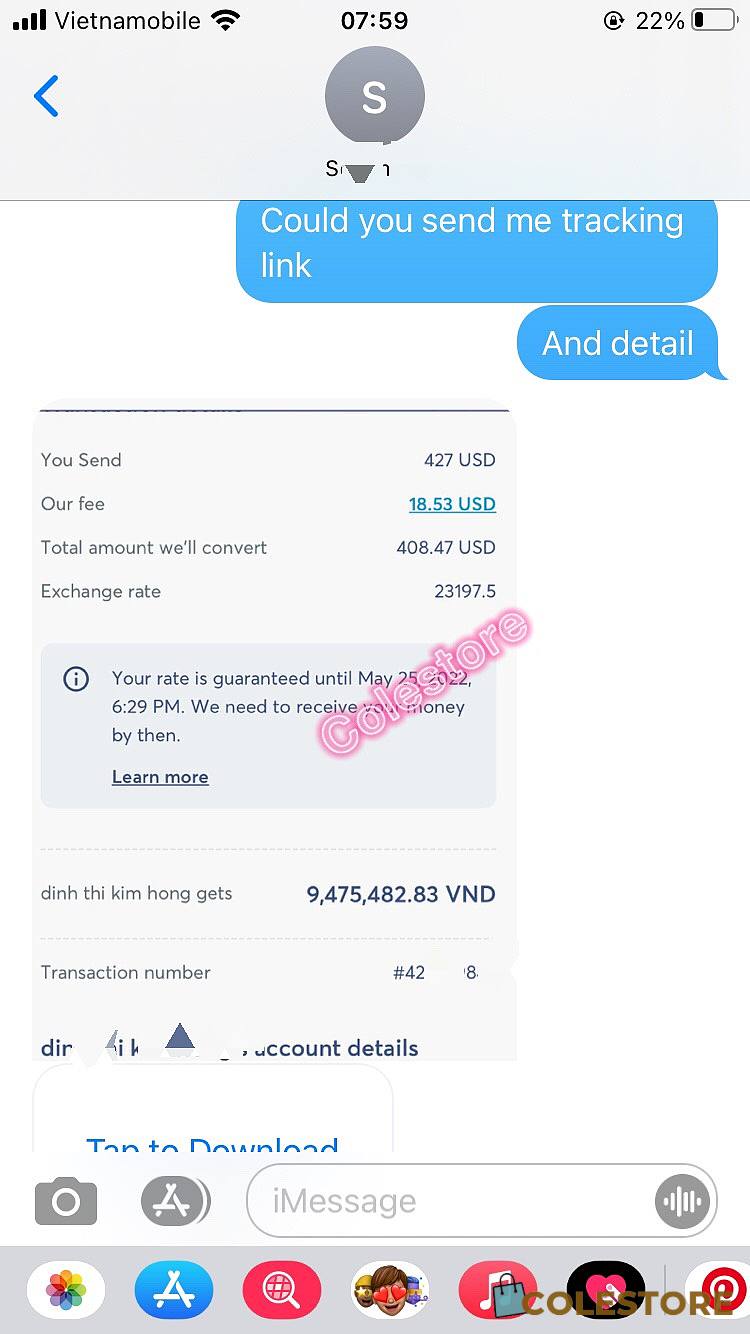
Task: Open the Music app in the app strip
Action: coord(498,1291)
